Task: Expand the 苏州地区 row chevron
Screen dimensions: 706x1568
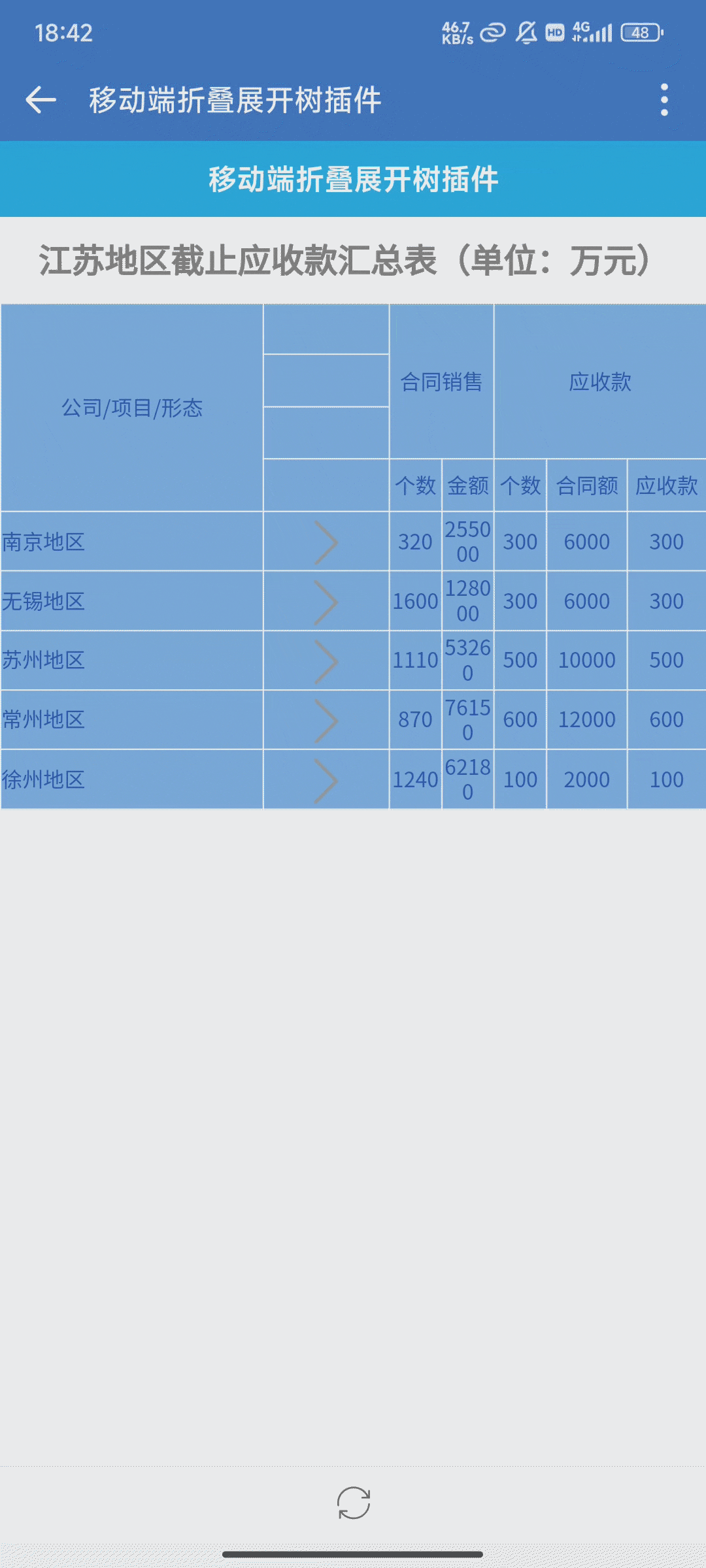Action: tap(326, 661)
